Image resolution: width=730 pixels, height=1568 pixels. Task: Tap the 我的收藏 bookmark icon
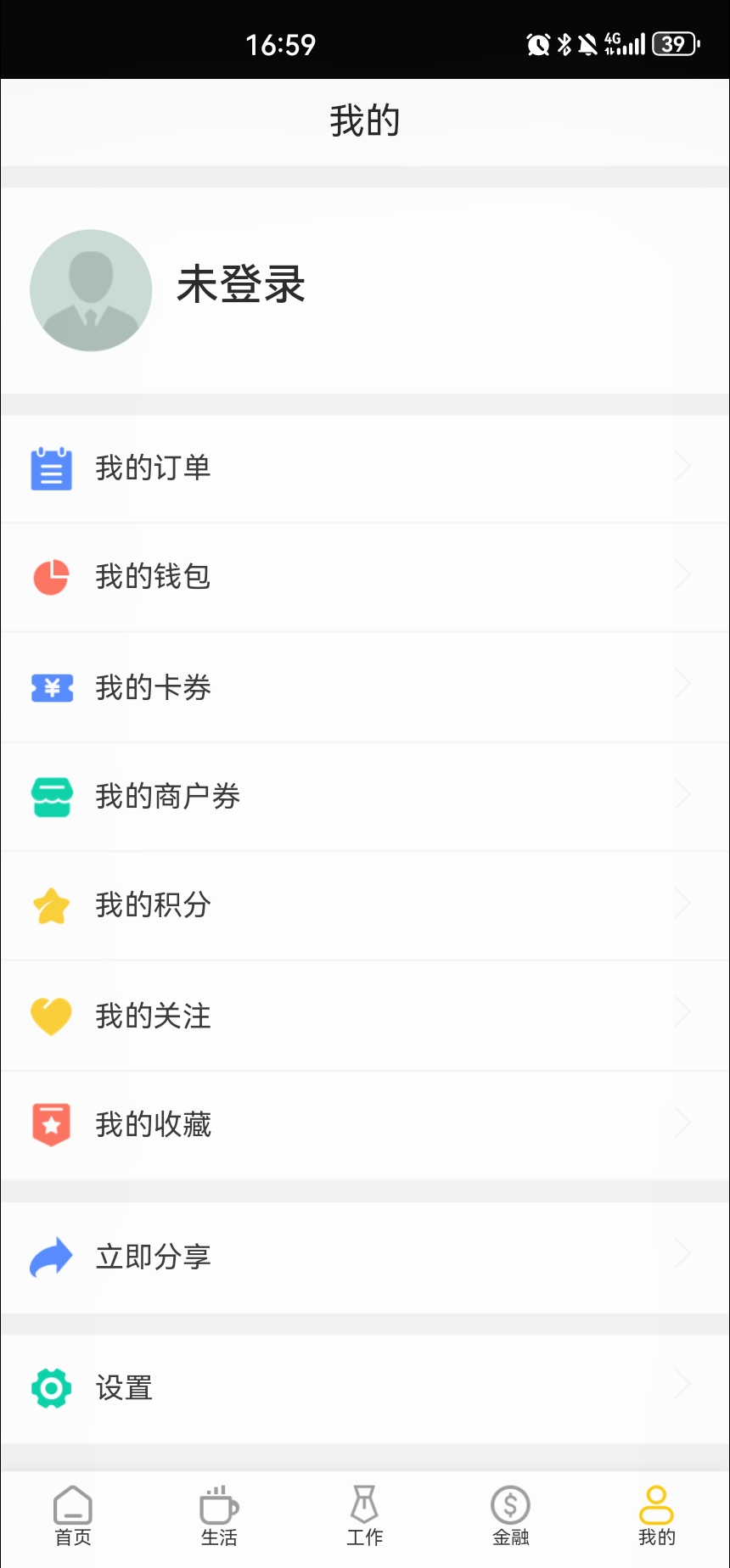51,1124
